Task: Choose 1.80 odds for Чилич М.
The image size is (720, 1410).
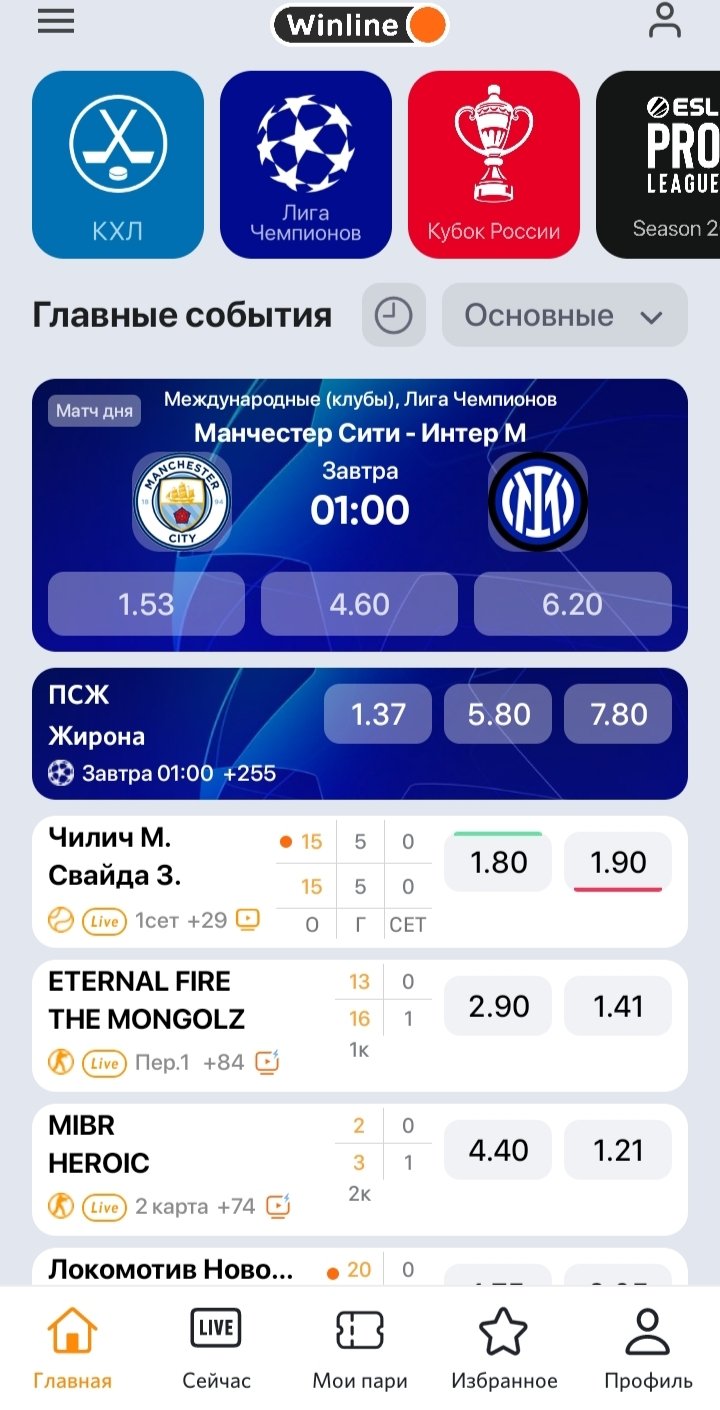Action: [498, 862]
